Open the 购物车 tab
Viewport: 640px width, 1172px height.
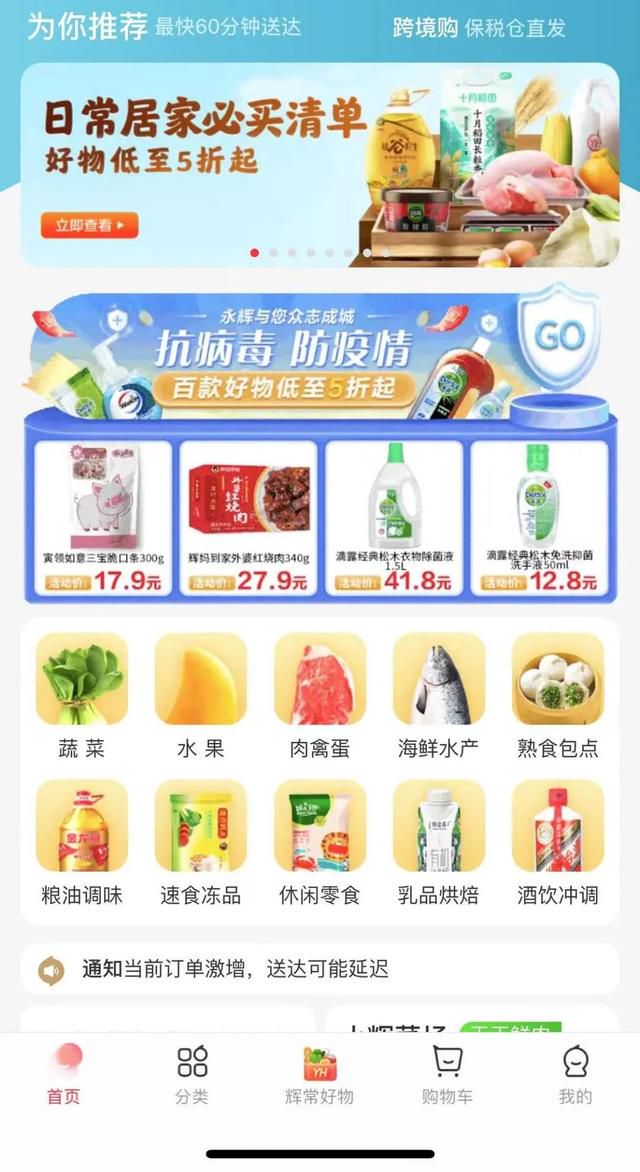447,1075
